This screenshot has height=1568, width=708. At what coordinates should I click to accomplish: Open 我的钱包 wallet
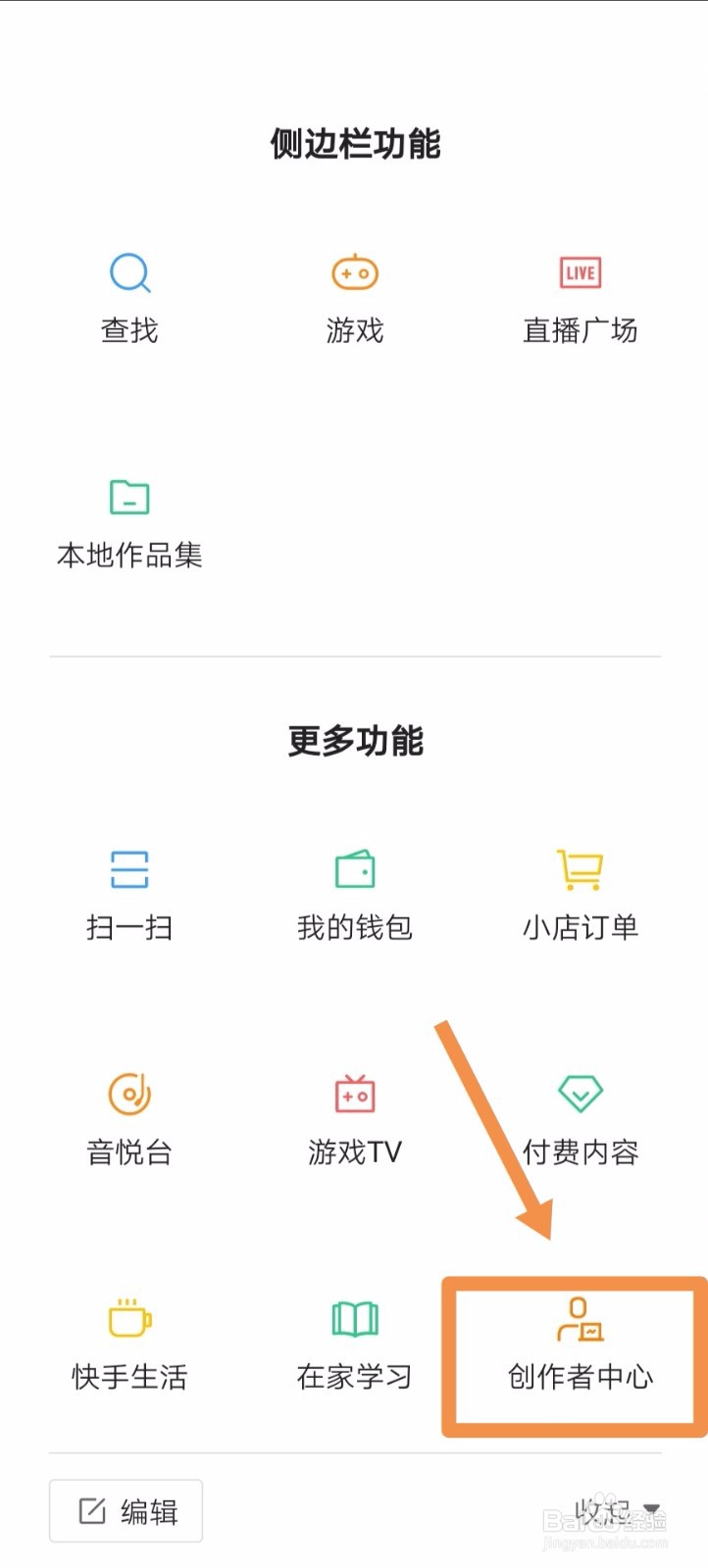coord(355,892)
